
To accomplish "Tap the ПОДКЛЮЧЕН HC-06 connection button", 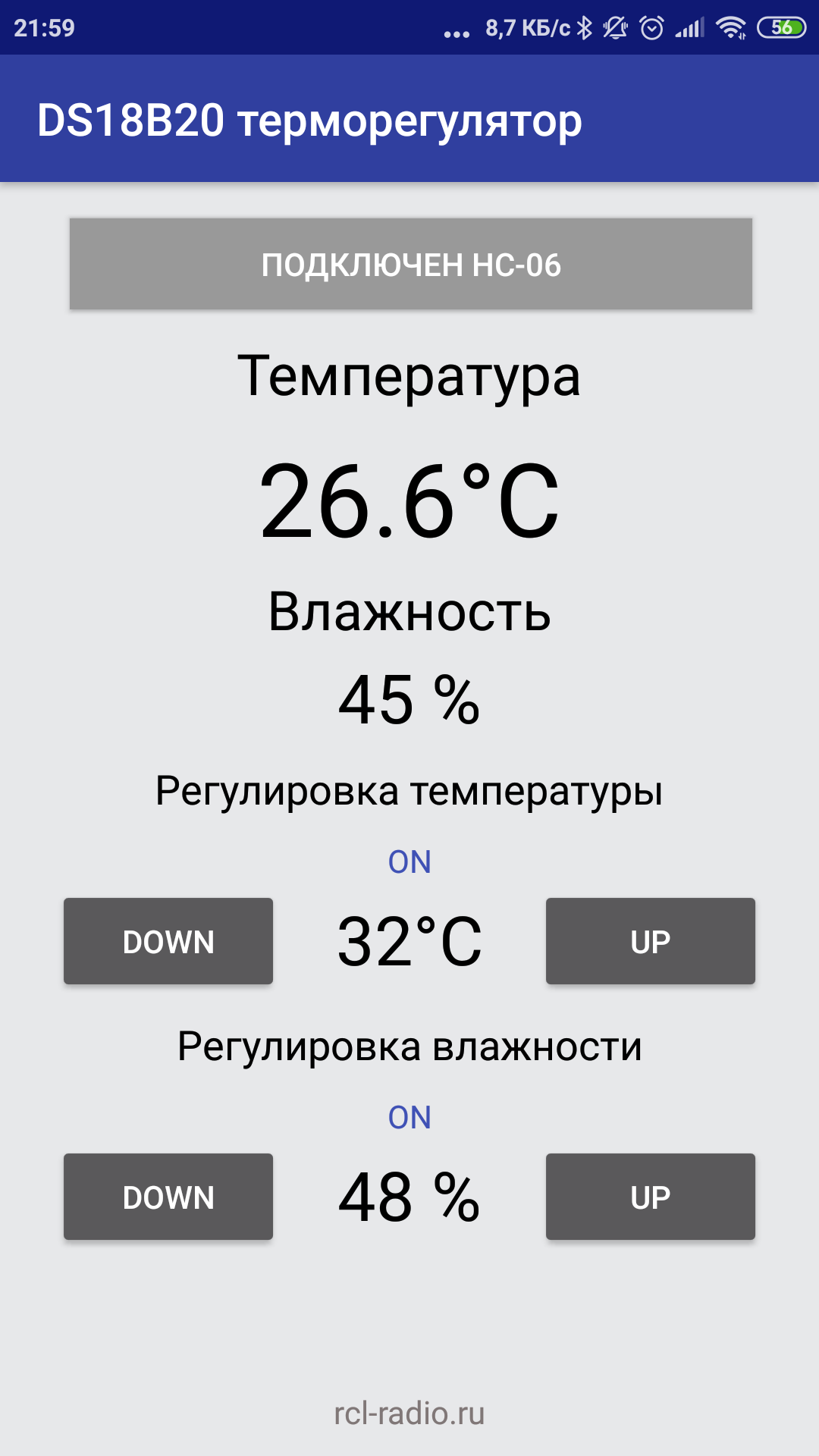I will pos(410,264).
